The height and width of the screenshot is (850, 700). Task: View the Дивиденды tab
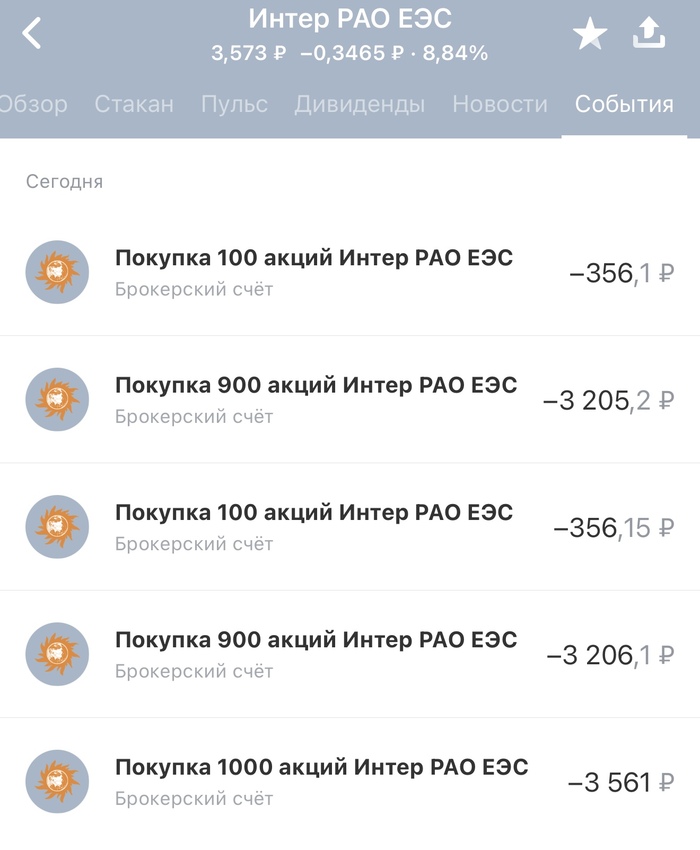click(x=359, y=104)
